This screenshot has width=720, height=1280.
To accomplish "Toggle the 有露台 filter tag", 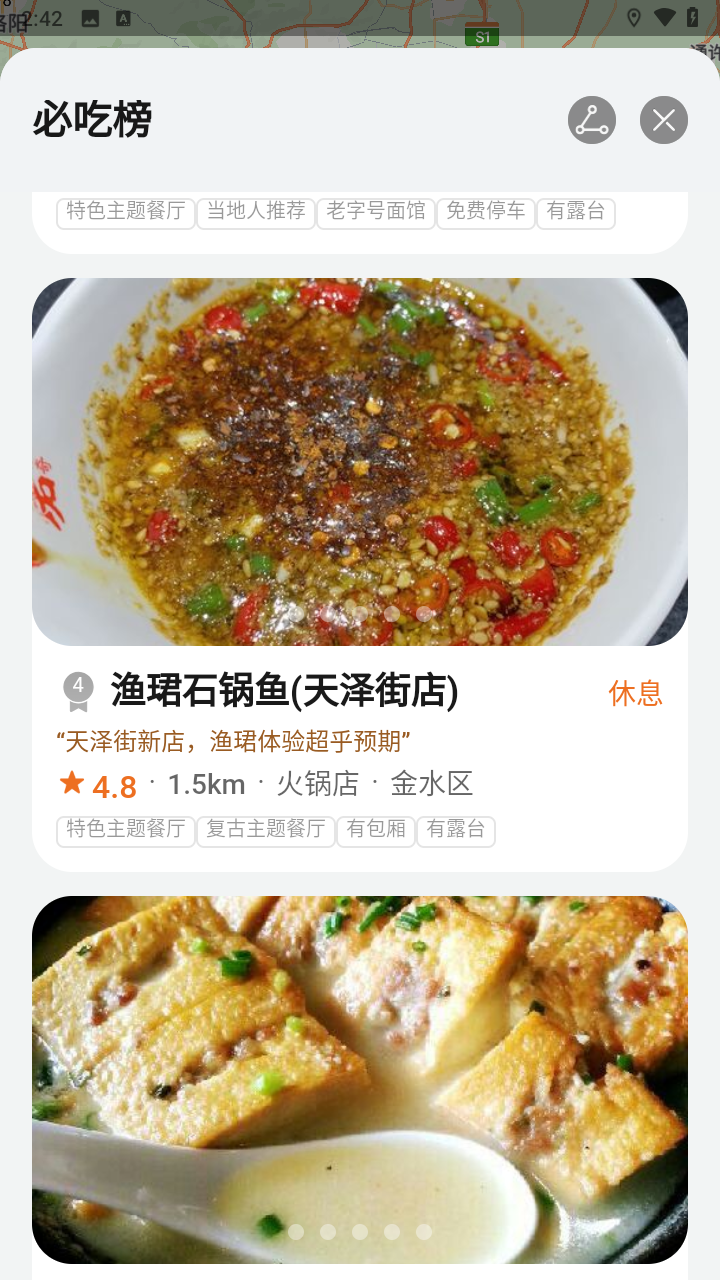I will (576, 212).
